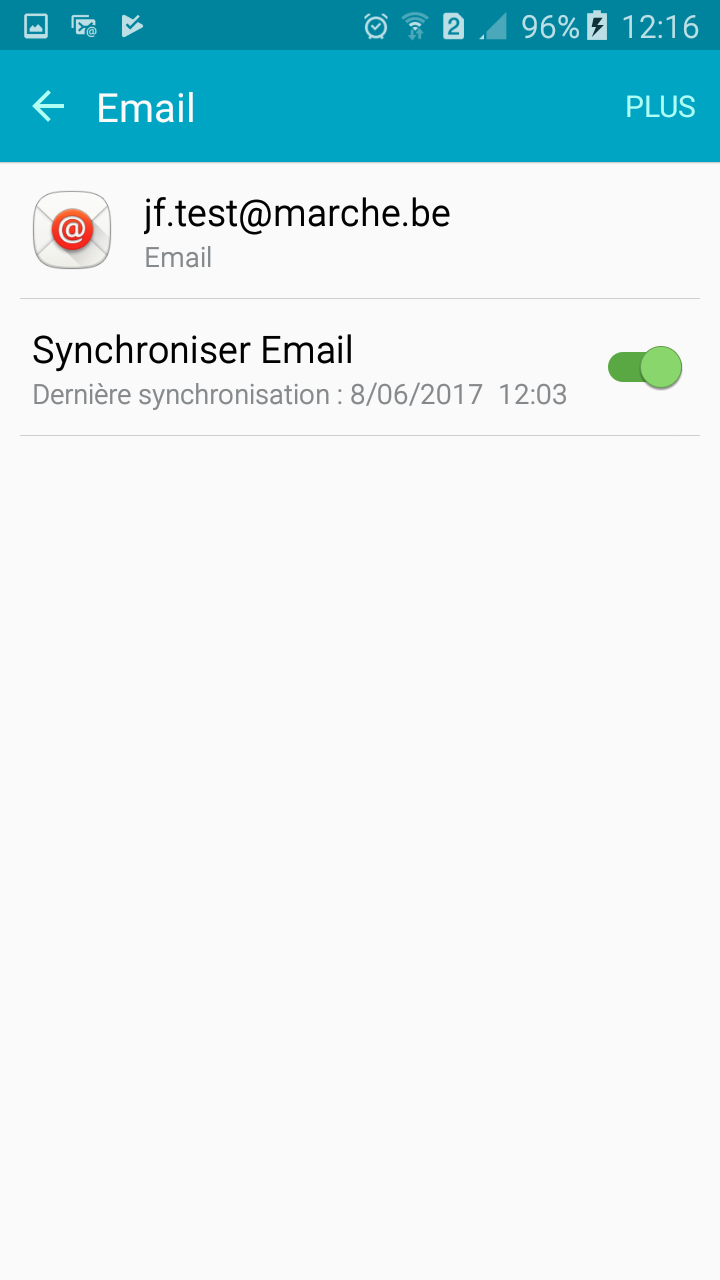Open the jf.test@marche.be account entry

(360, 231)
